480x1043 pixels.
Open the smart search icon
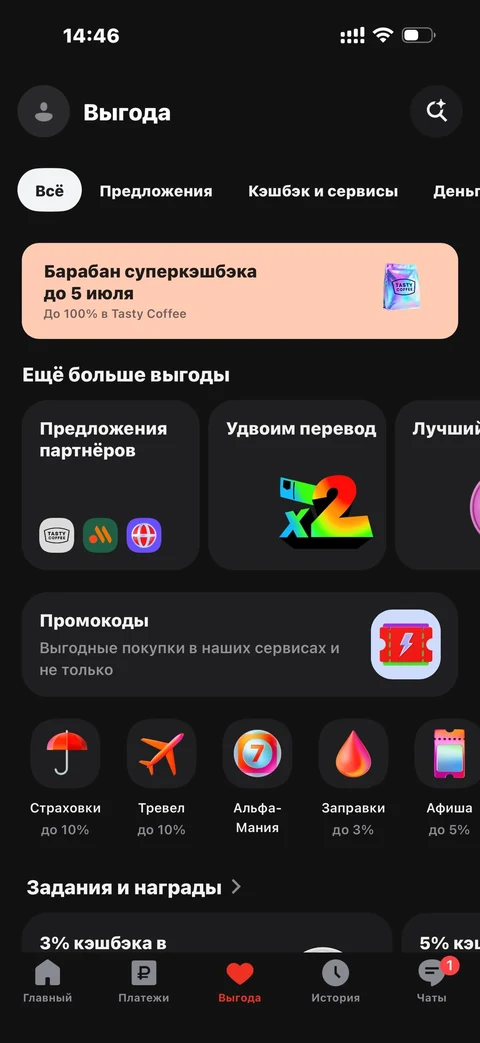(436, 111)
